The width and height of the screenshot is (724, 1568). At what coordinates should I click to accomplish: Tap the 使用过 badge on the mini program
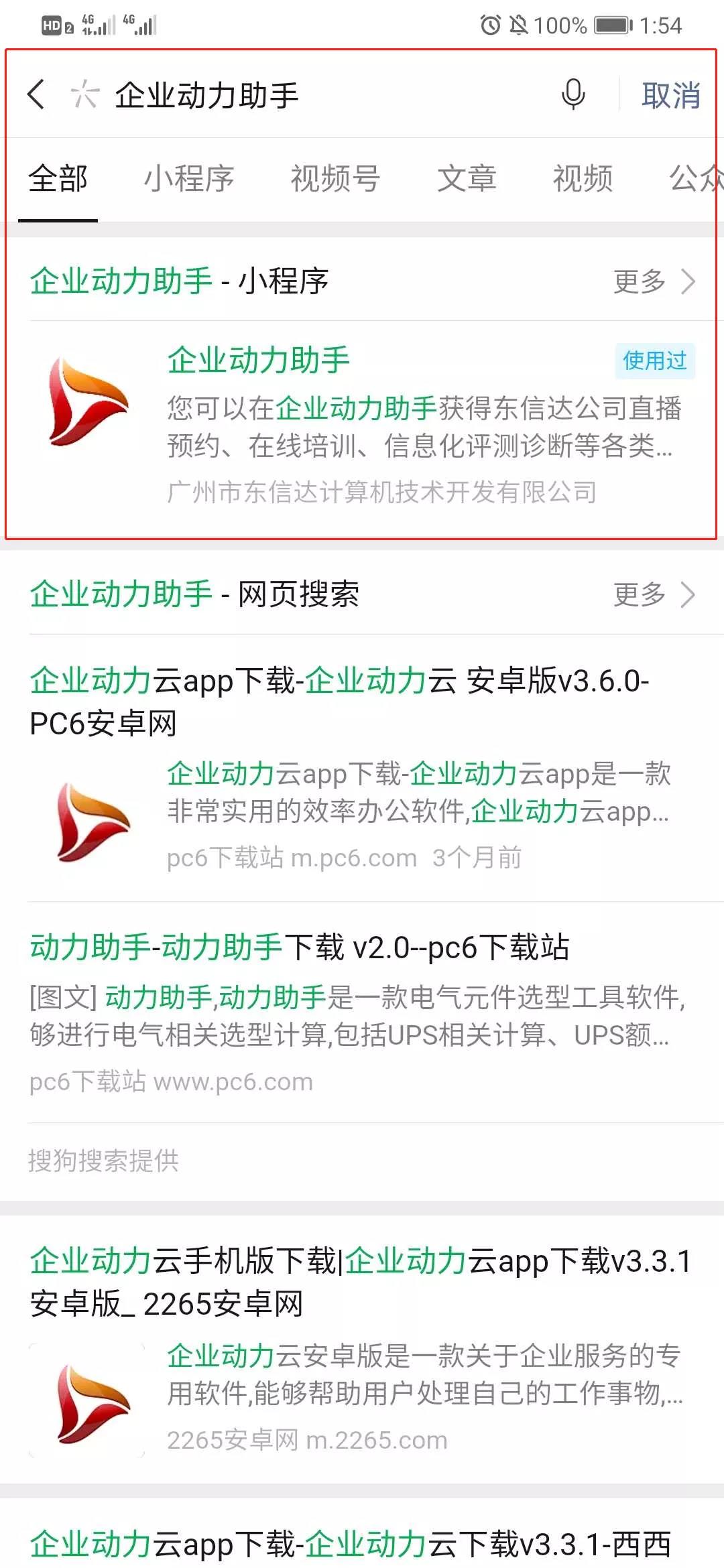click(654, 362)
